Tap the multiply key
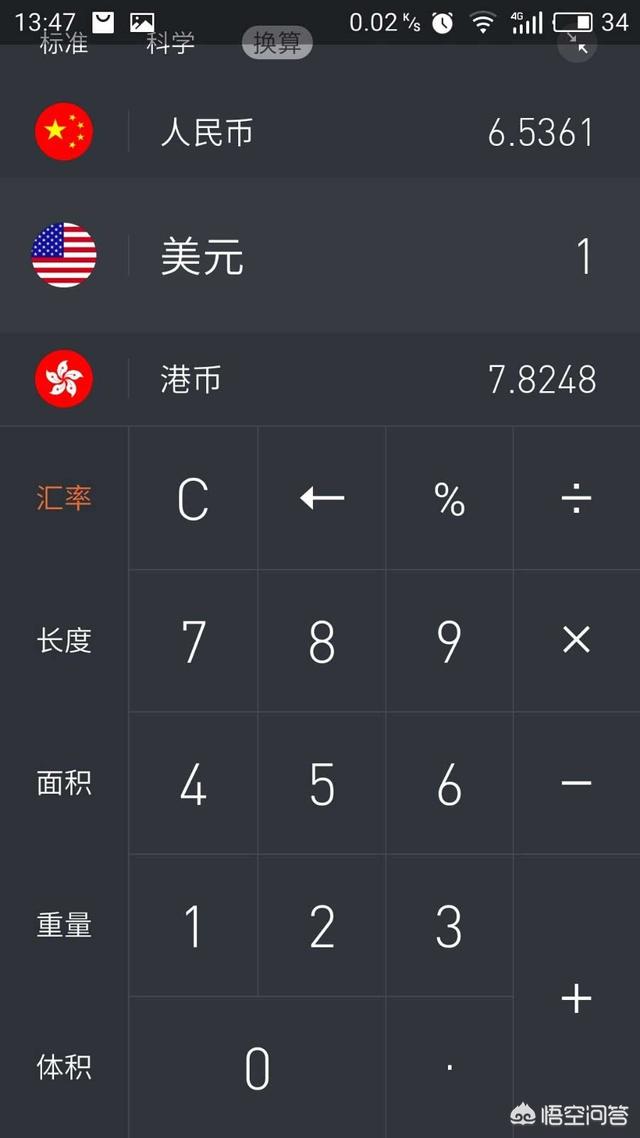The image size is (640, 1138). (576, 640)
